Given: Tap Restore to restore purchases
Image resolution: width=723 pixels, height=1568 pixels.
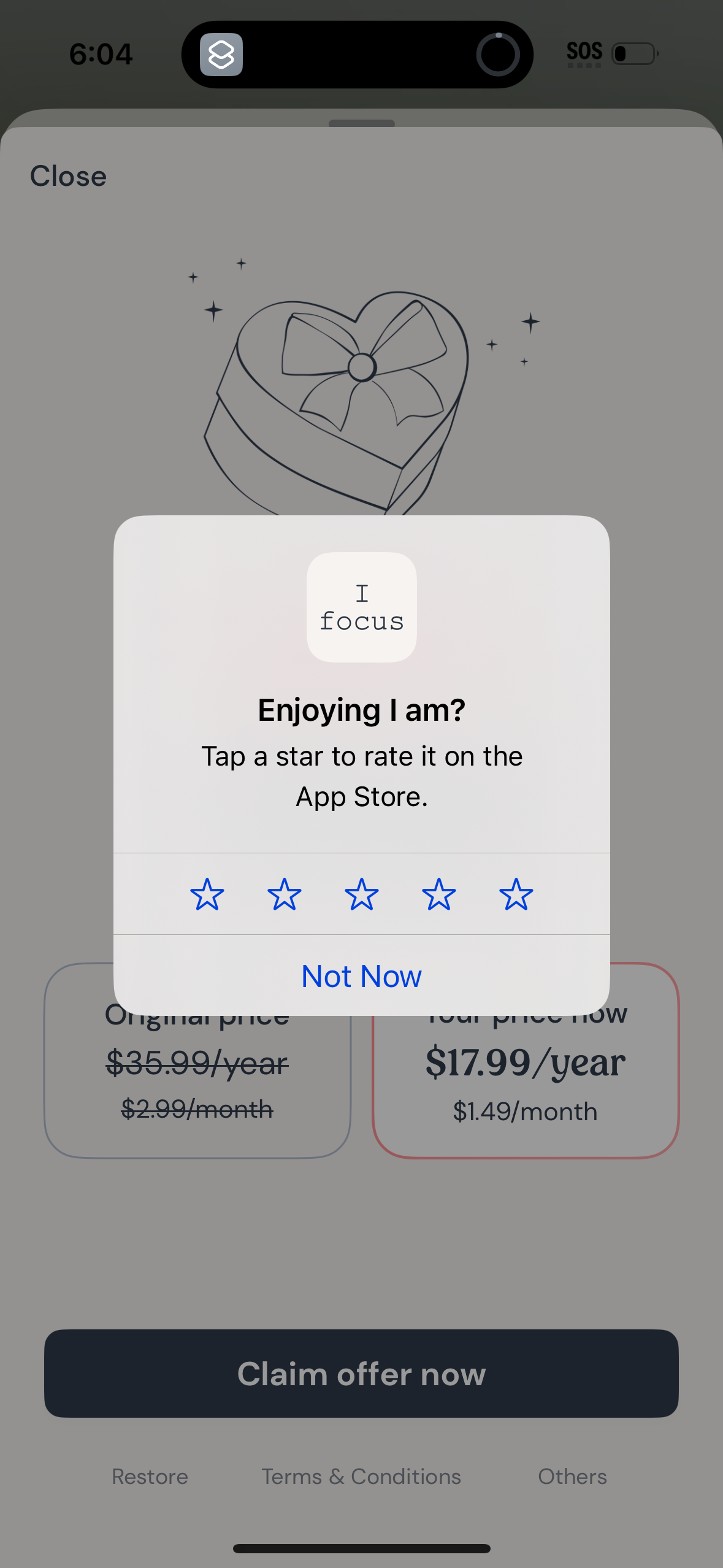Looking at the screenshot, I should [x=149, y=1477].
